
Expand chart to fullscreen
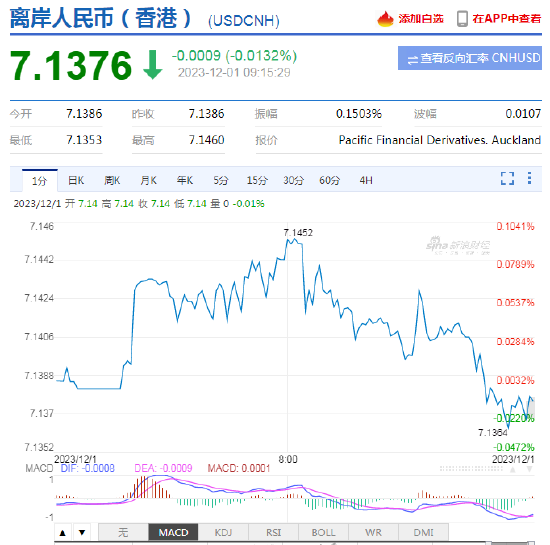507,178
